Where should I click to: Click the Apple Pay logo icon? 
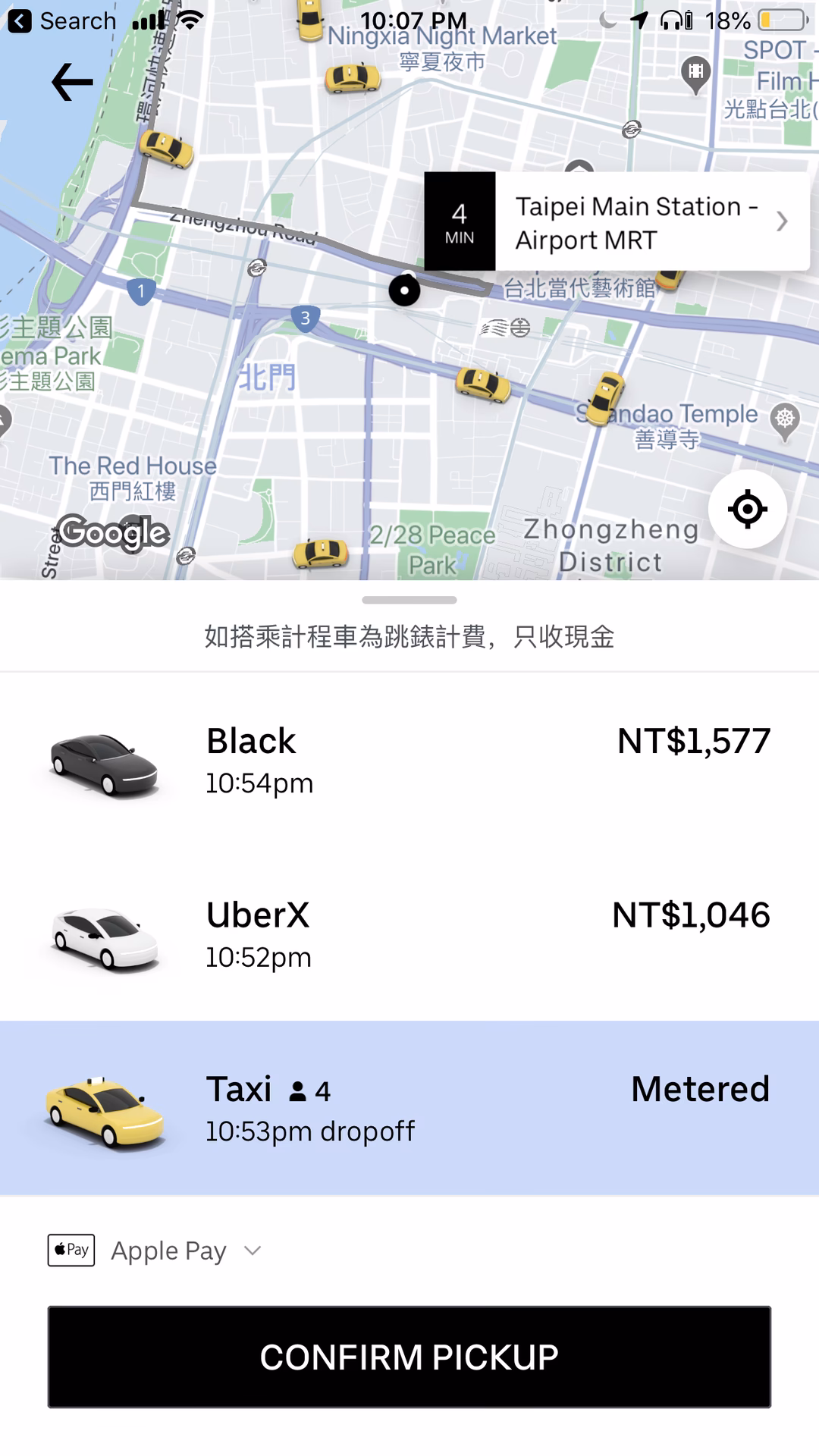pos(70,1250)
